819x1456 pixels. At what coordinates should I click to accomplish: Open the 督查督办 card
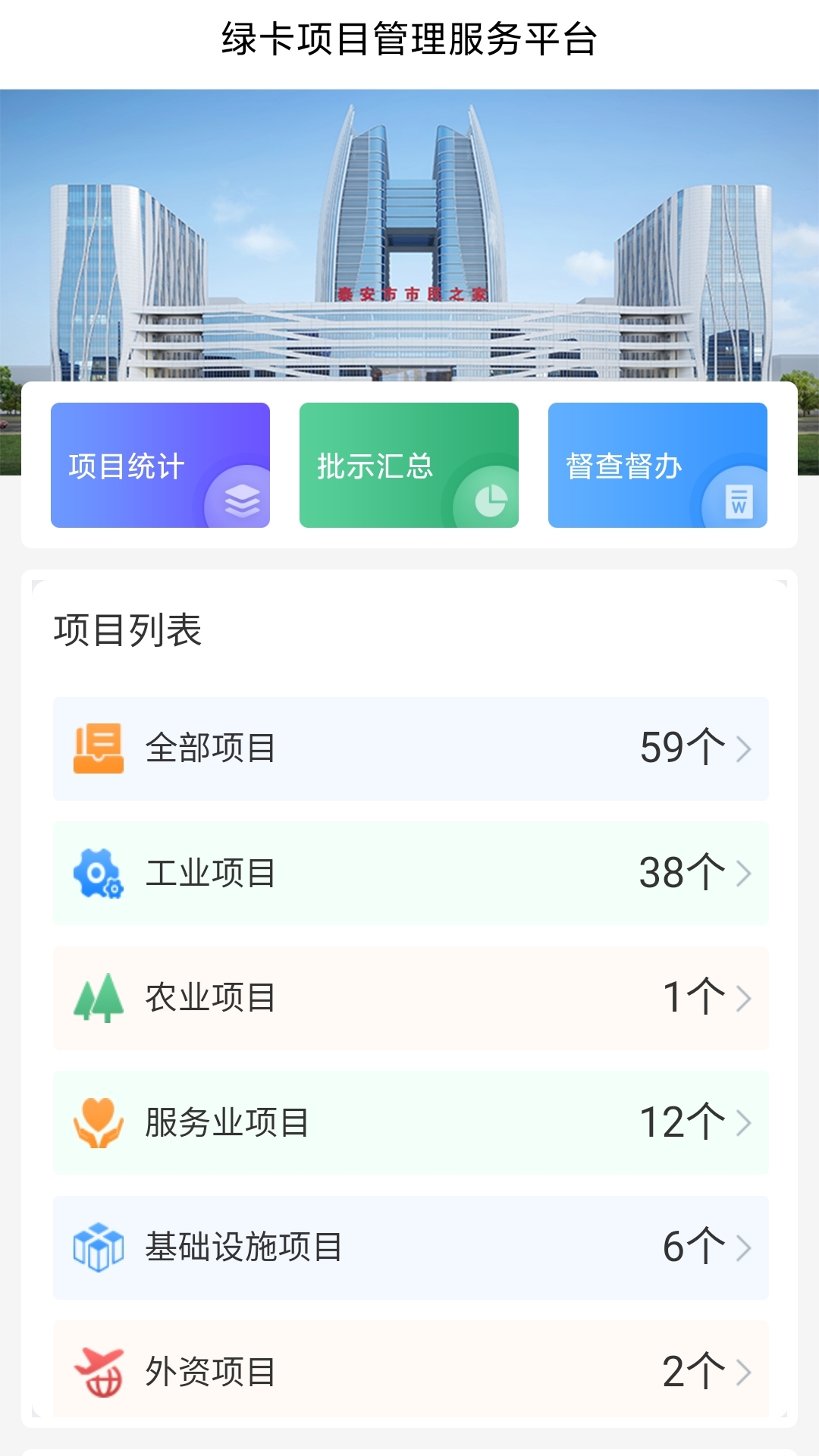pyautogui.click(x=657, y=465)
